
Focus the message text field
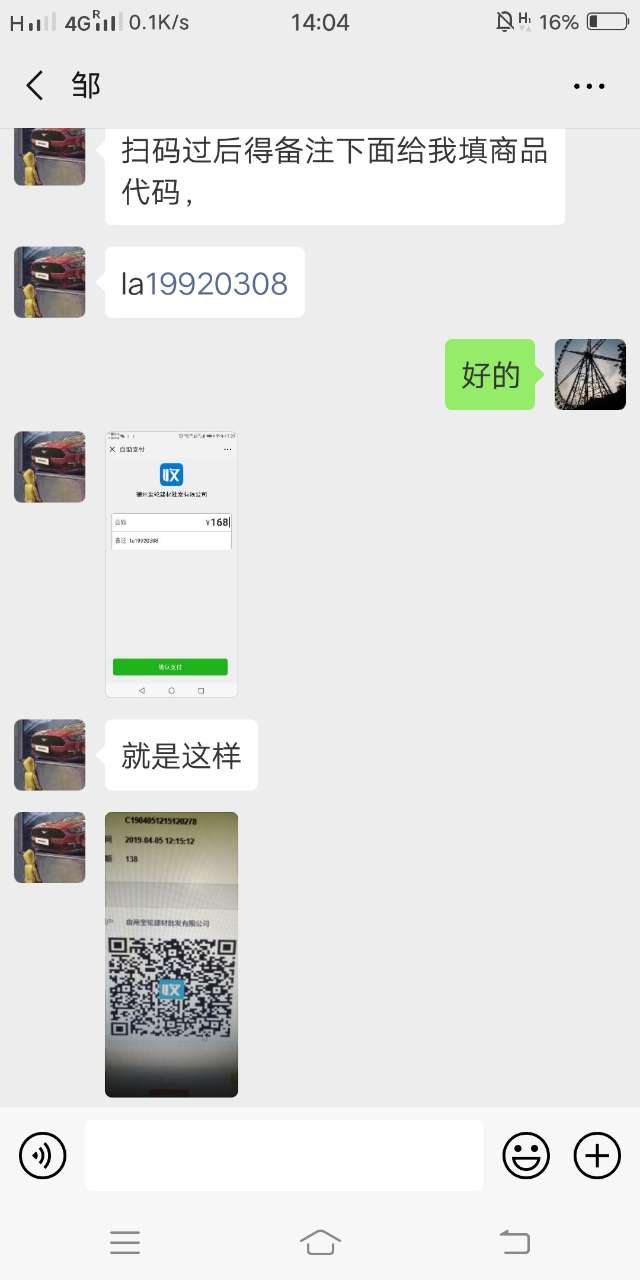[x=284, y=1156]
